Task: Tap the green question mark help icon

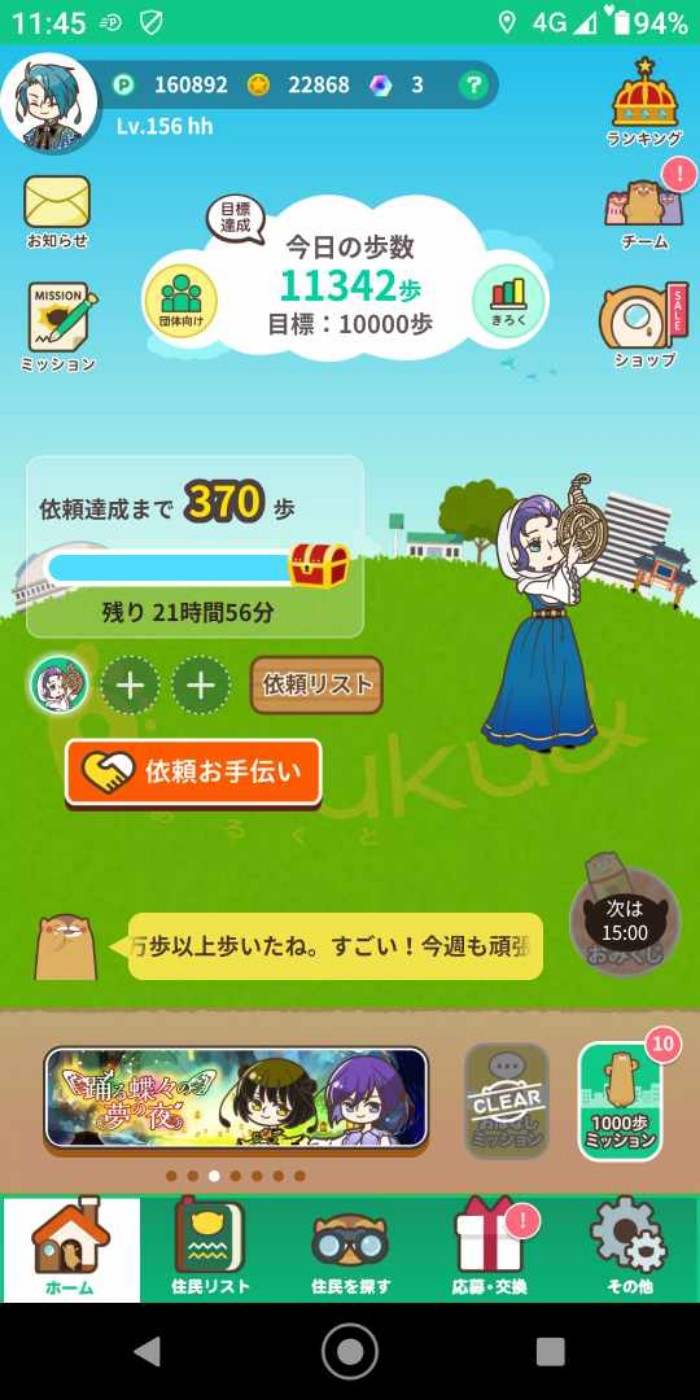Action: point(472,86)
